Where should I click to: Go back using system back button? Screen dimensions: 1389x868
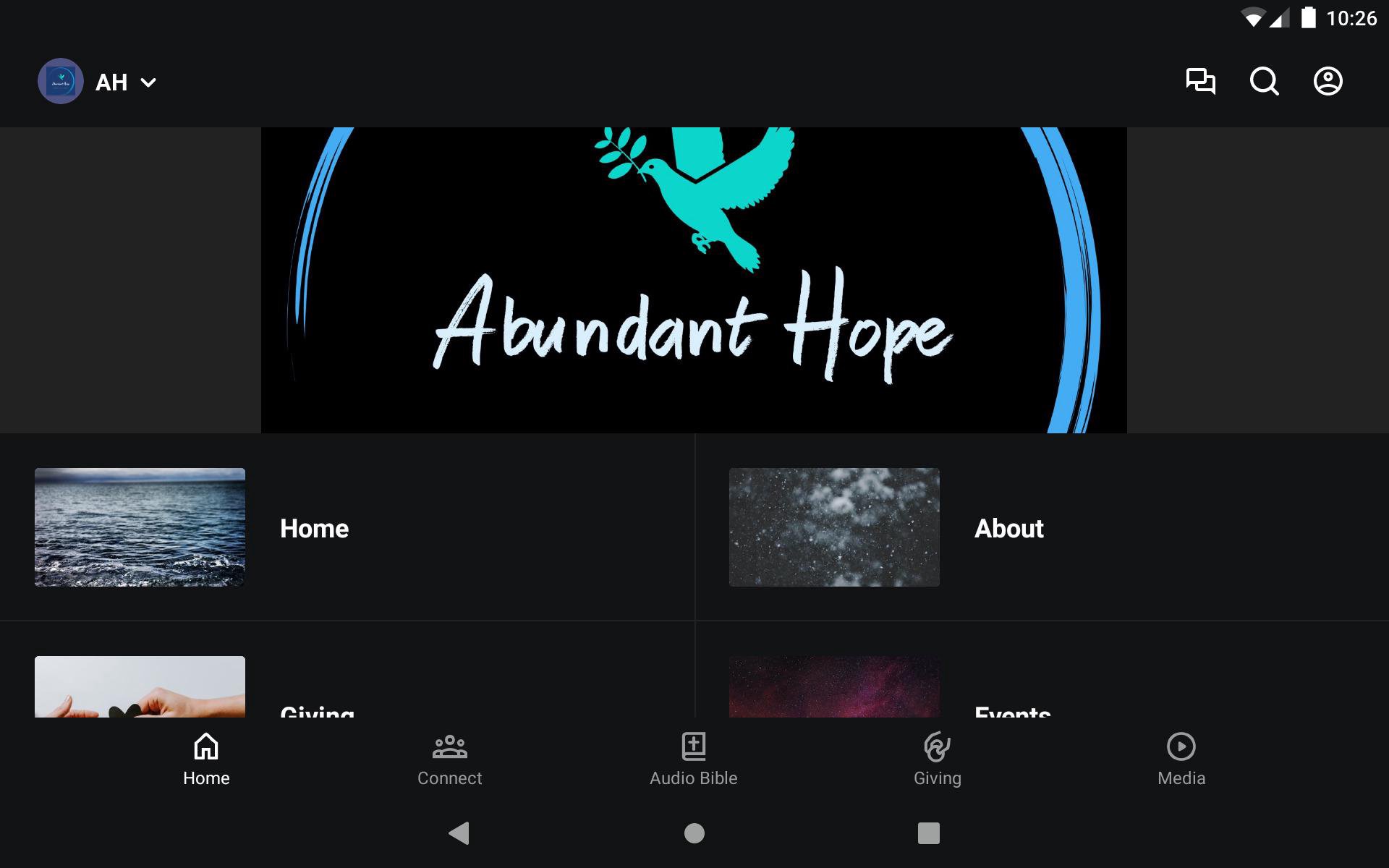tap(459, 833)
